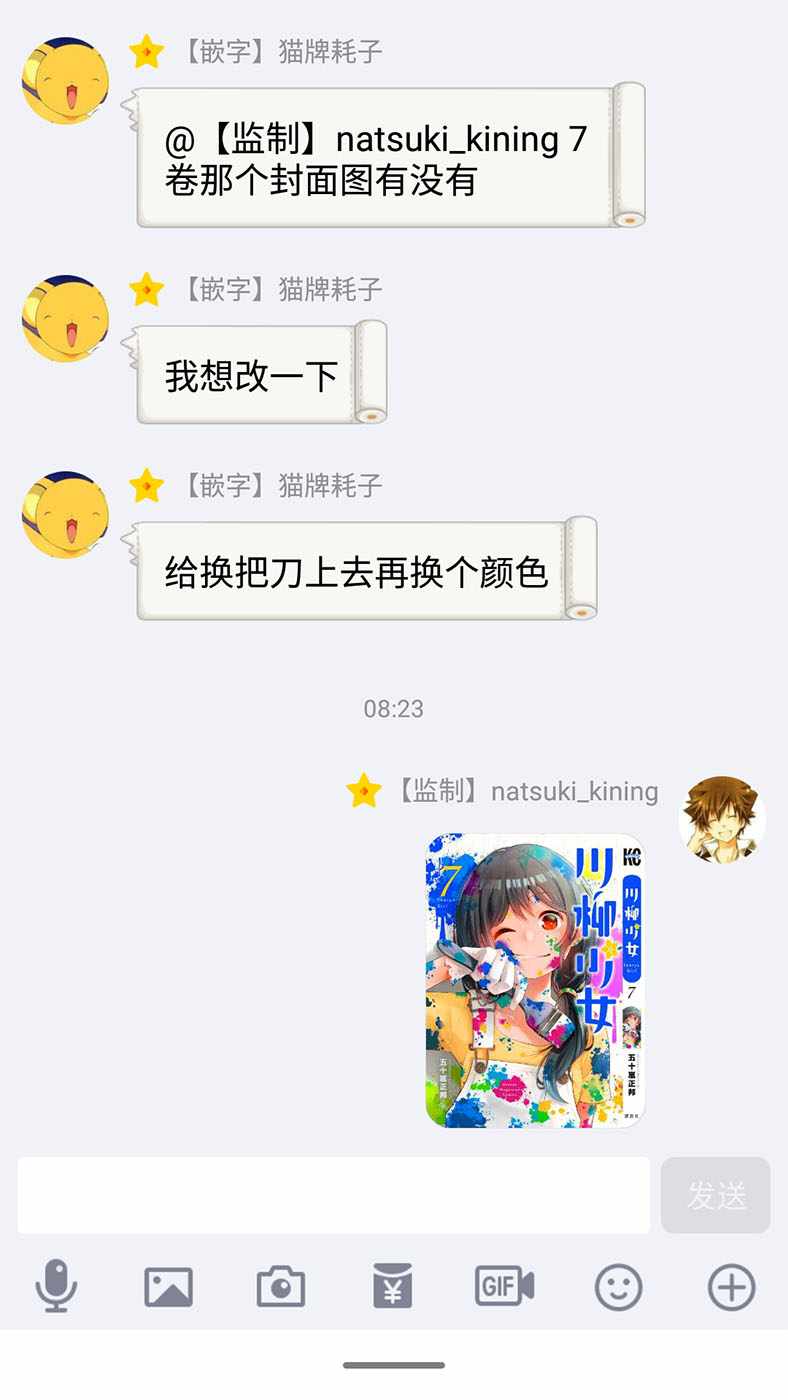Open the manga cover image sent by natsuki_kining
The height and width of the screenshot is (1400, 788).
535,980
